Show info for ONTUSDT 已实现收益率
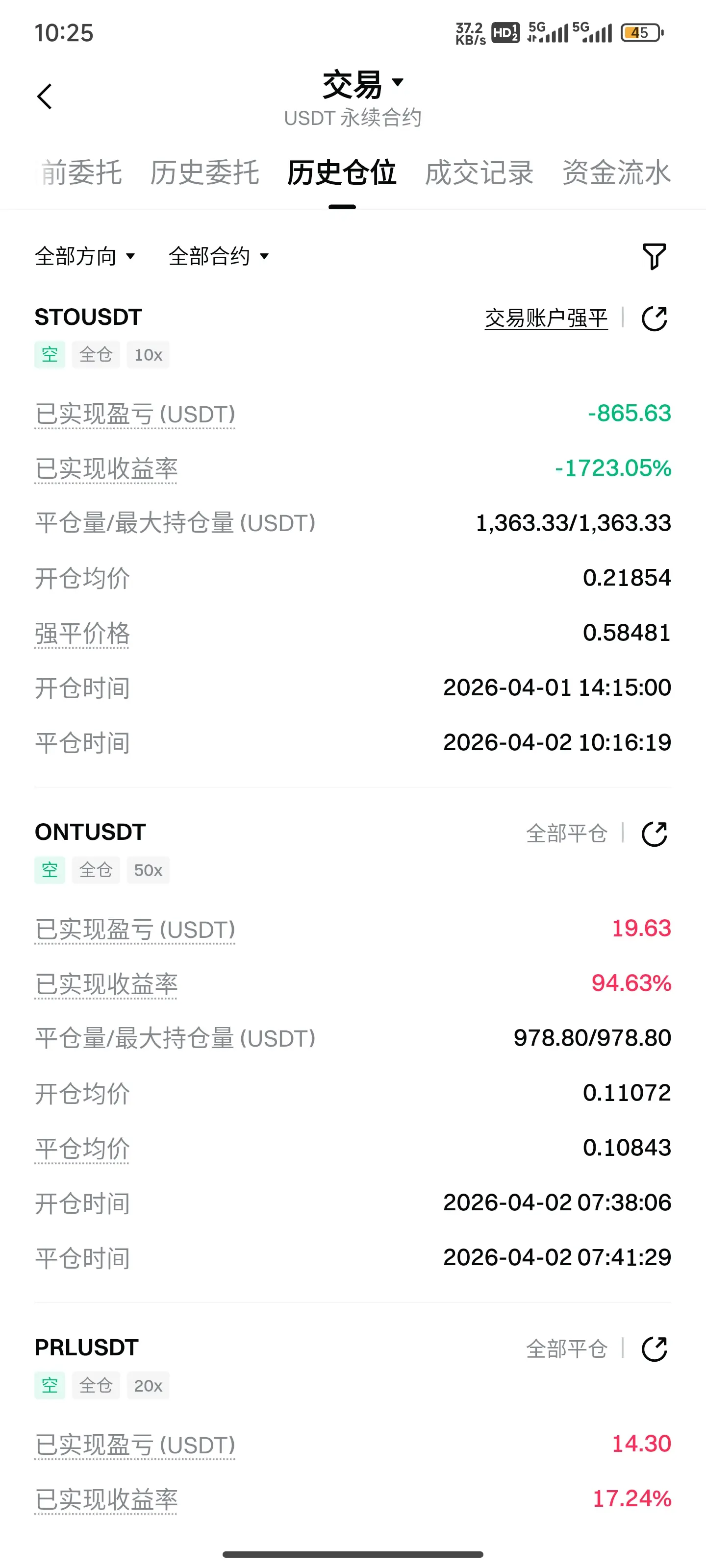Screen dimensions: 706x1568 (106, 984)
